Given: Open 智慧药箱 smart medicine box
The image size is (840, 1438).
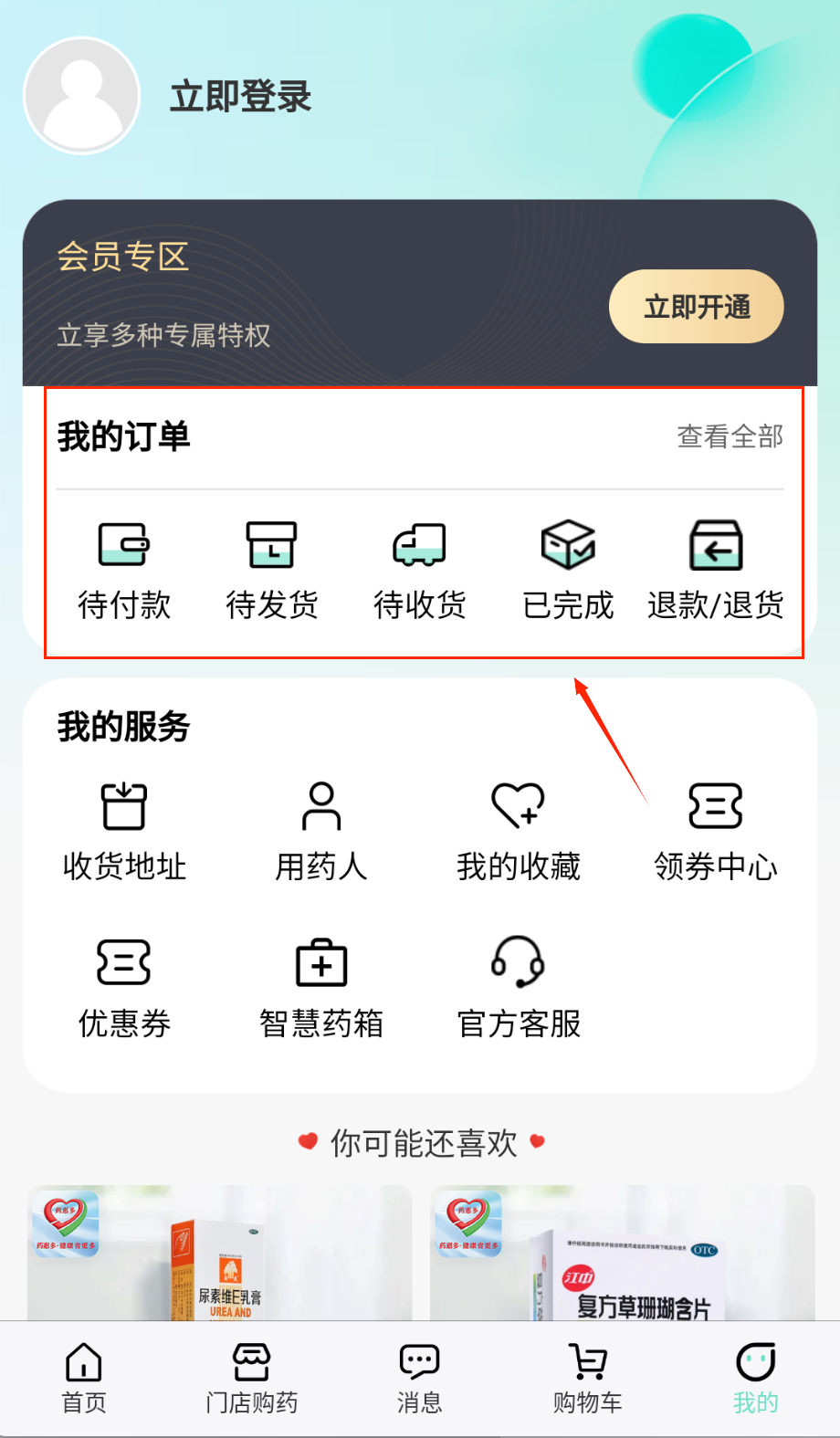Looking at the screenshot, I should 321,988.
